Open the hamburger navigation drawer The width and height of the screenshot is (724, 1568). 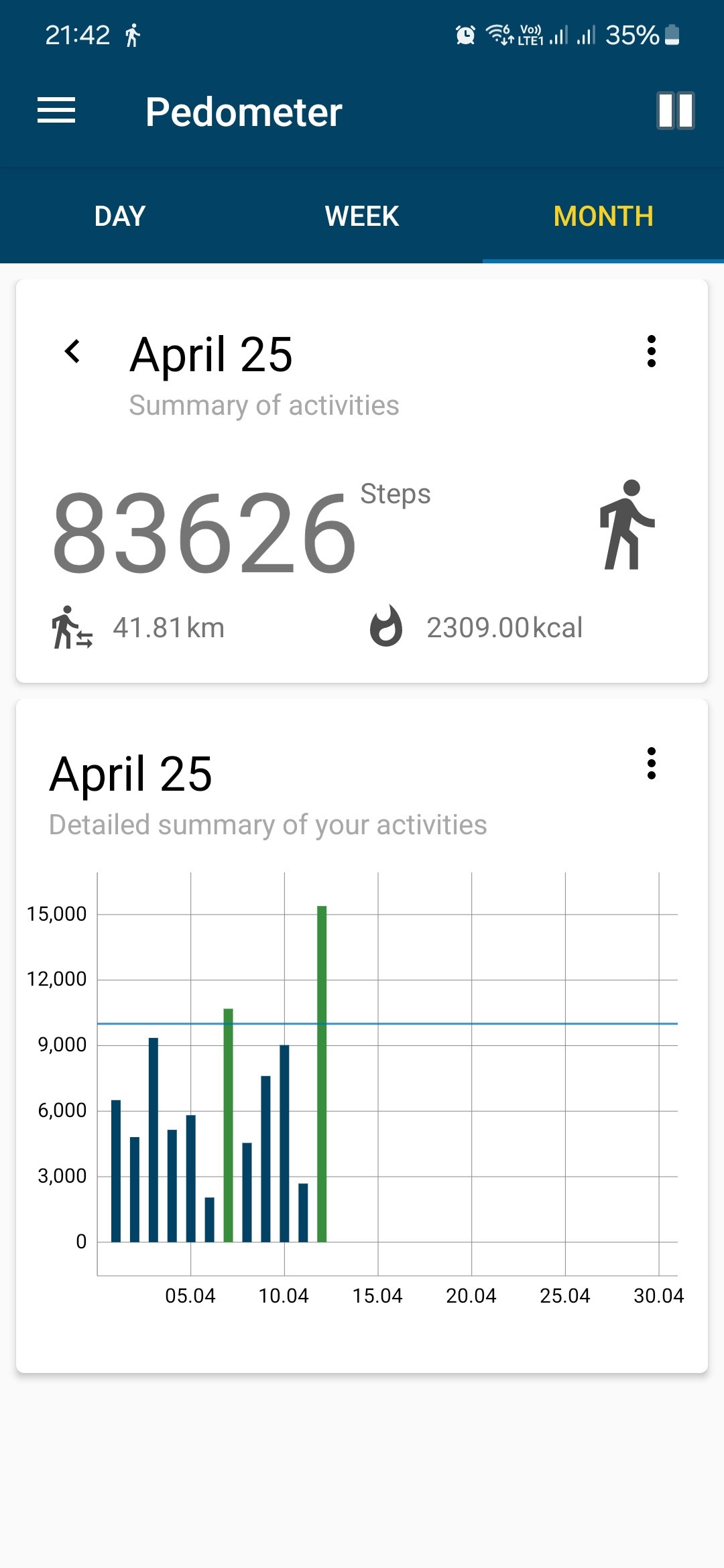(56, 111)
